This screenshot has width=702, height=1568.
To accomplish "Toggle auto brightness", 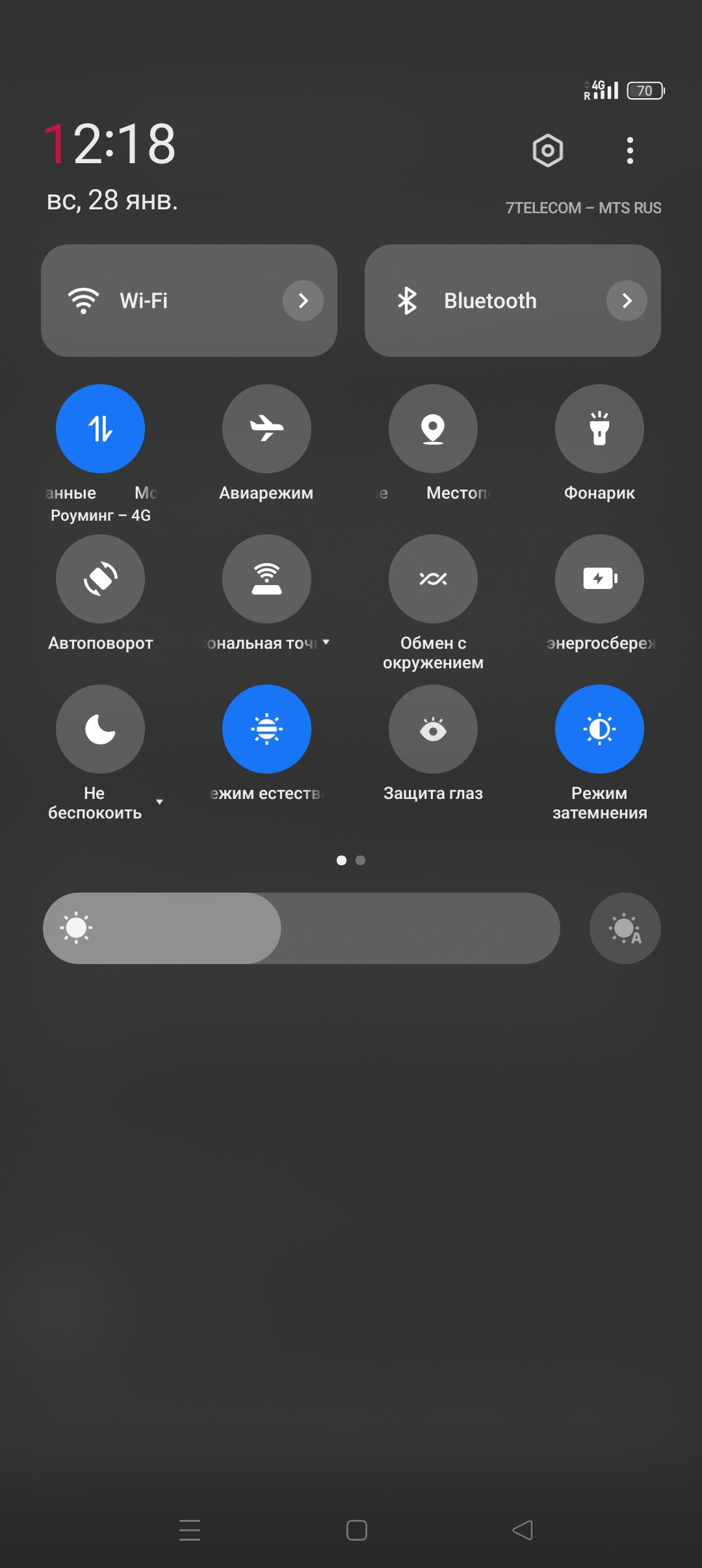I will pyautogui.click(x=625, y=928).
